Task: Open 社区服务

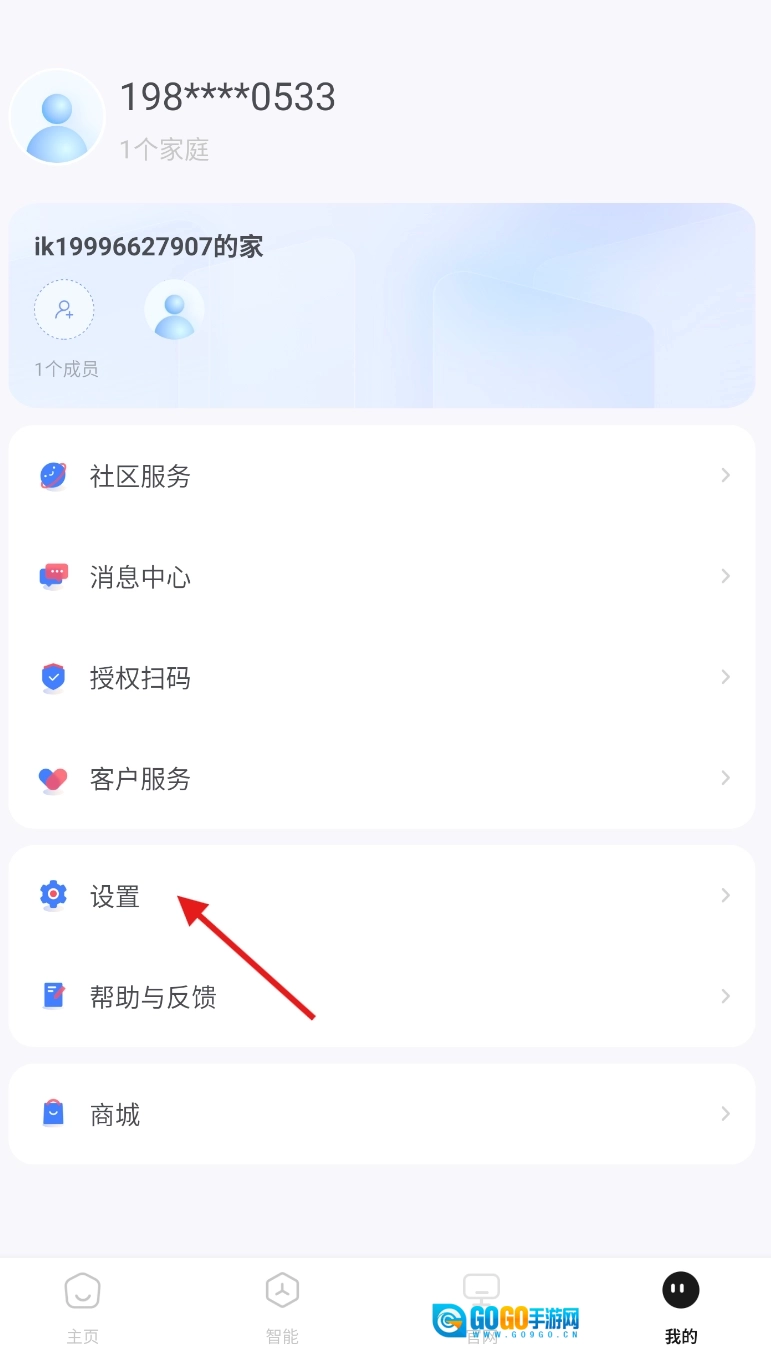Action: click(x=381, y=476)
